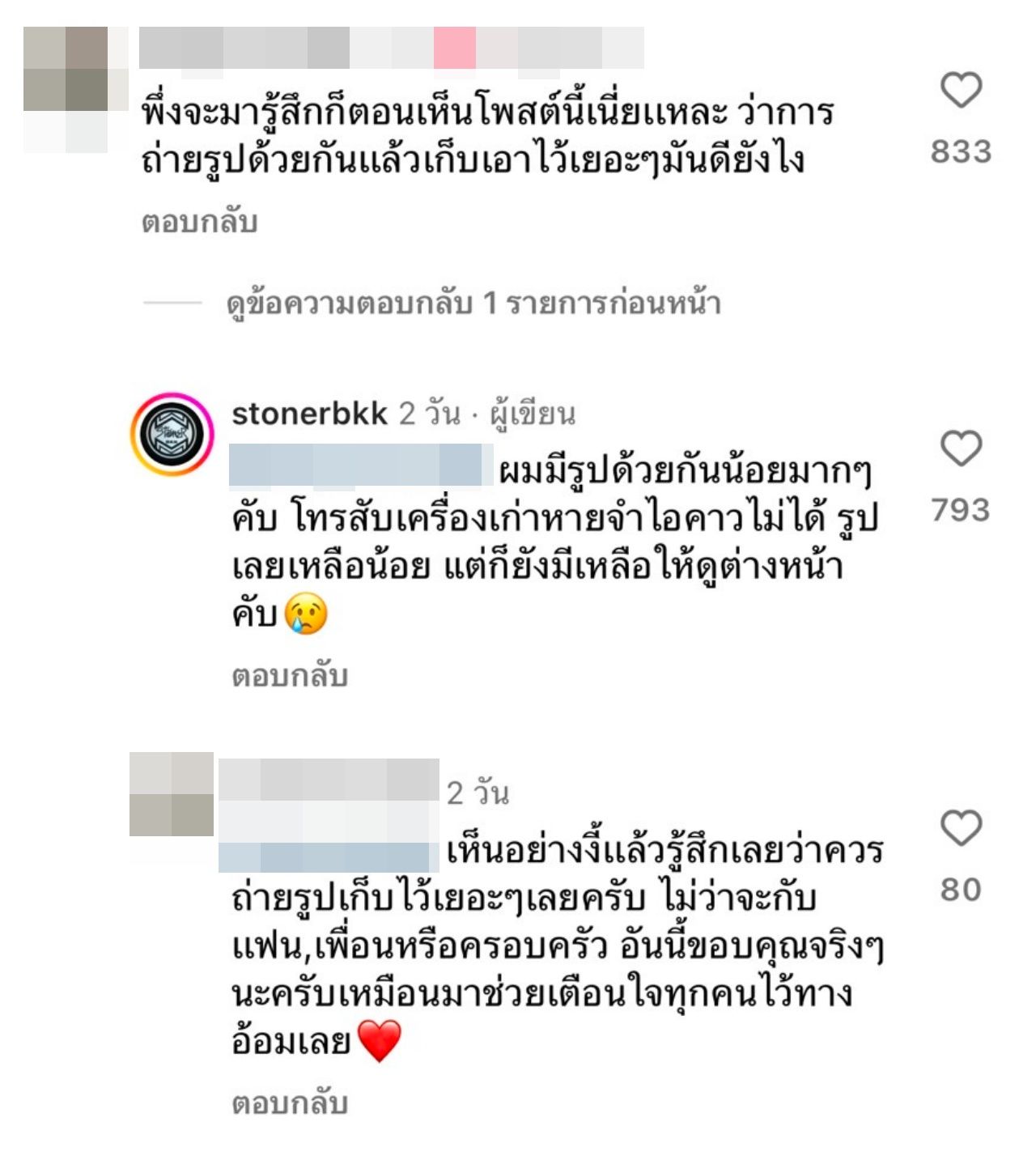This screenshot has width=1036, height=1173.
Task: Like stonerbkk's reply with 793 likes
Action: [961, 448]
